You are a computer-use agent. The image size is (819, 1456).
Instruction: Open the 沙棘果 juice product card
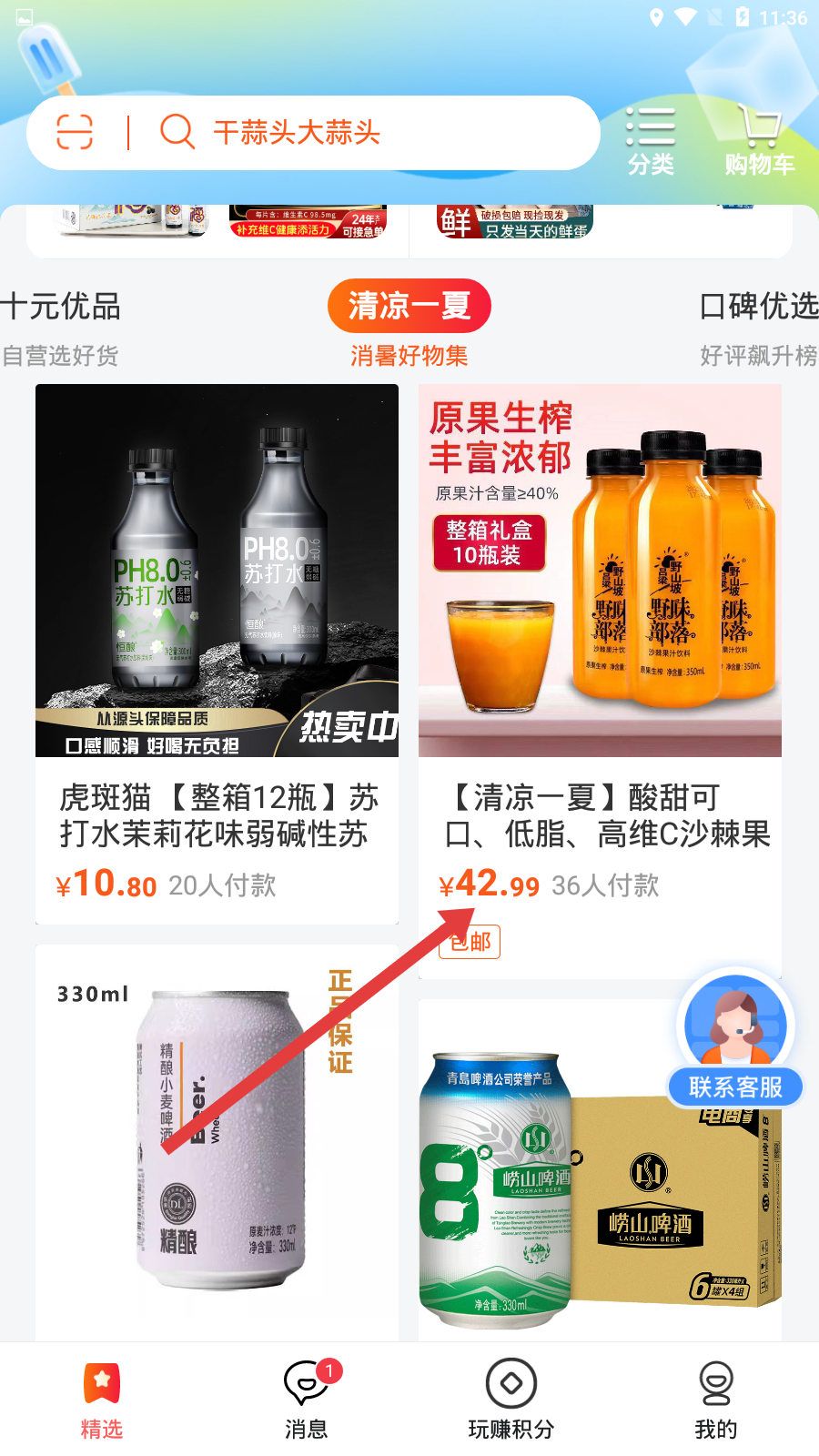point(600,681)
